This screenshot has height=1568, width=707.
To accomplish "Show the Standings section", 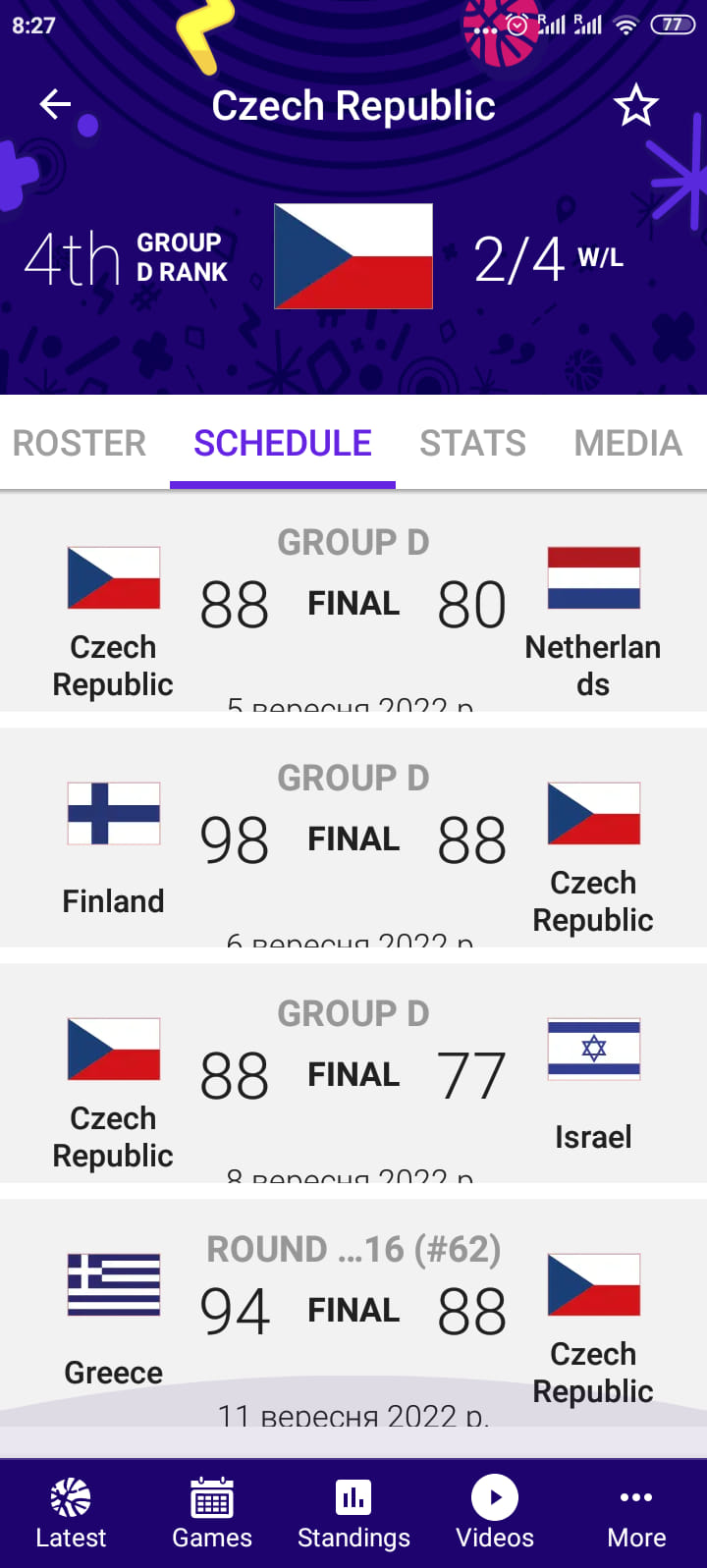I will click(353, 1513).
